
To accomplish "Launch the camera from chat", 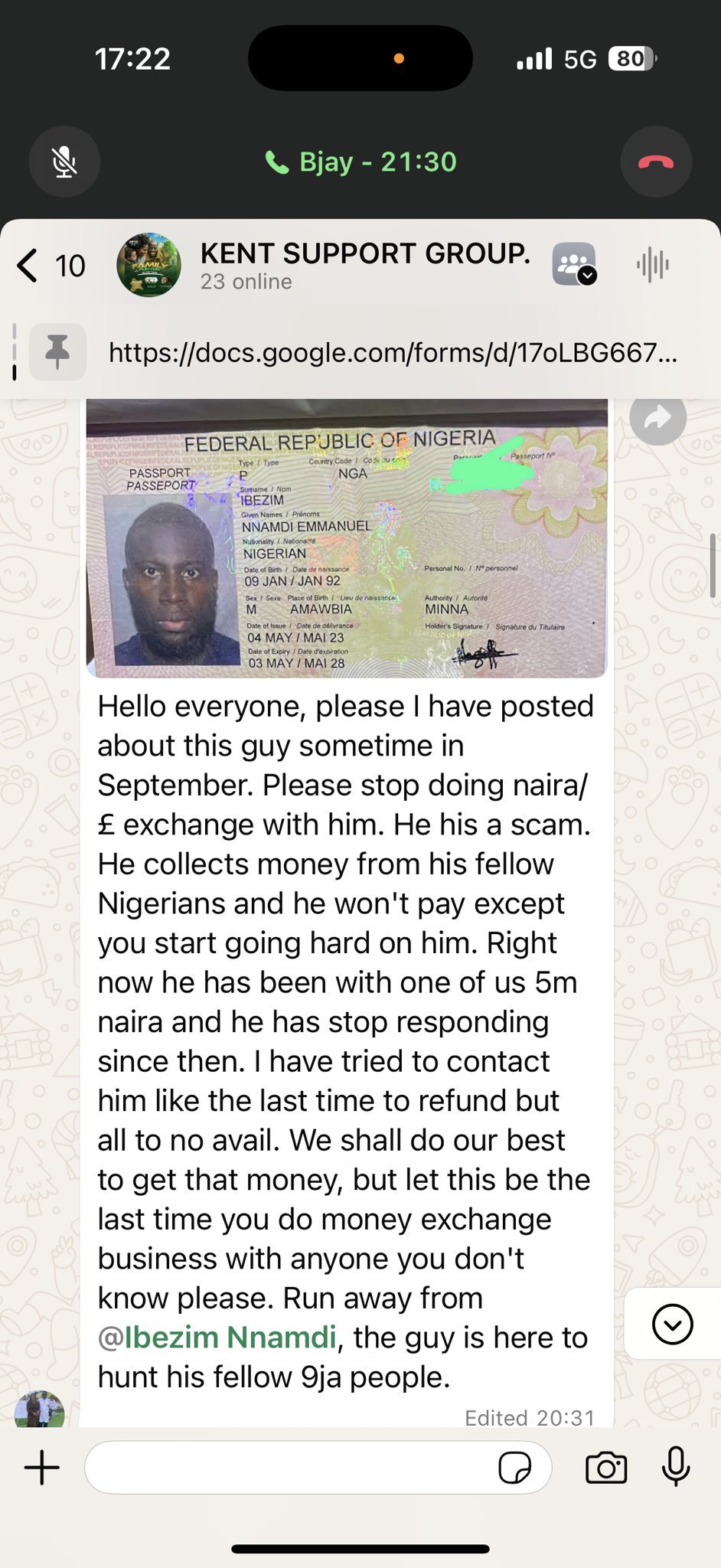I will coord(605,1468).
